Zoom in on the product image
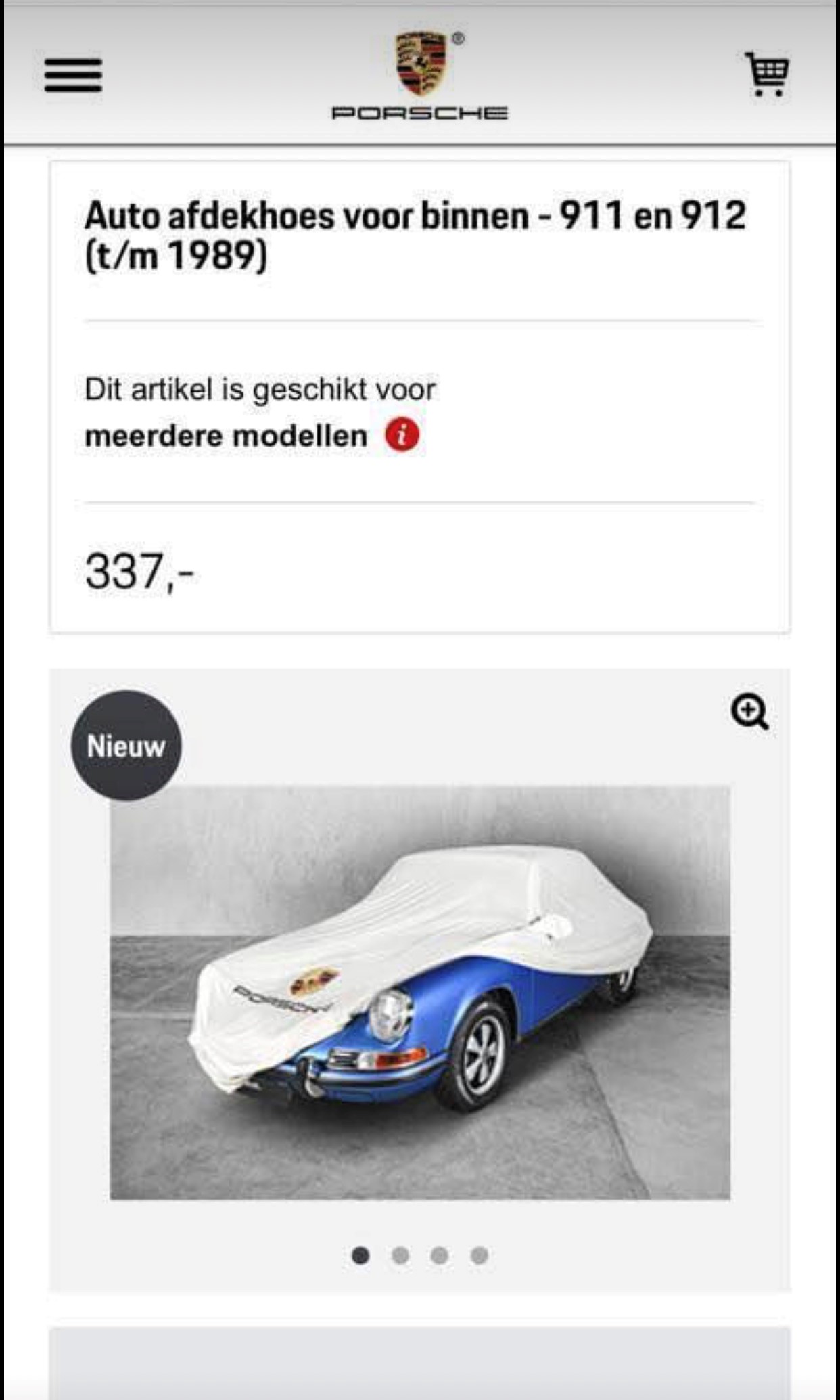 tap(749, 713)
